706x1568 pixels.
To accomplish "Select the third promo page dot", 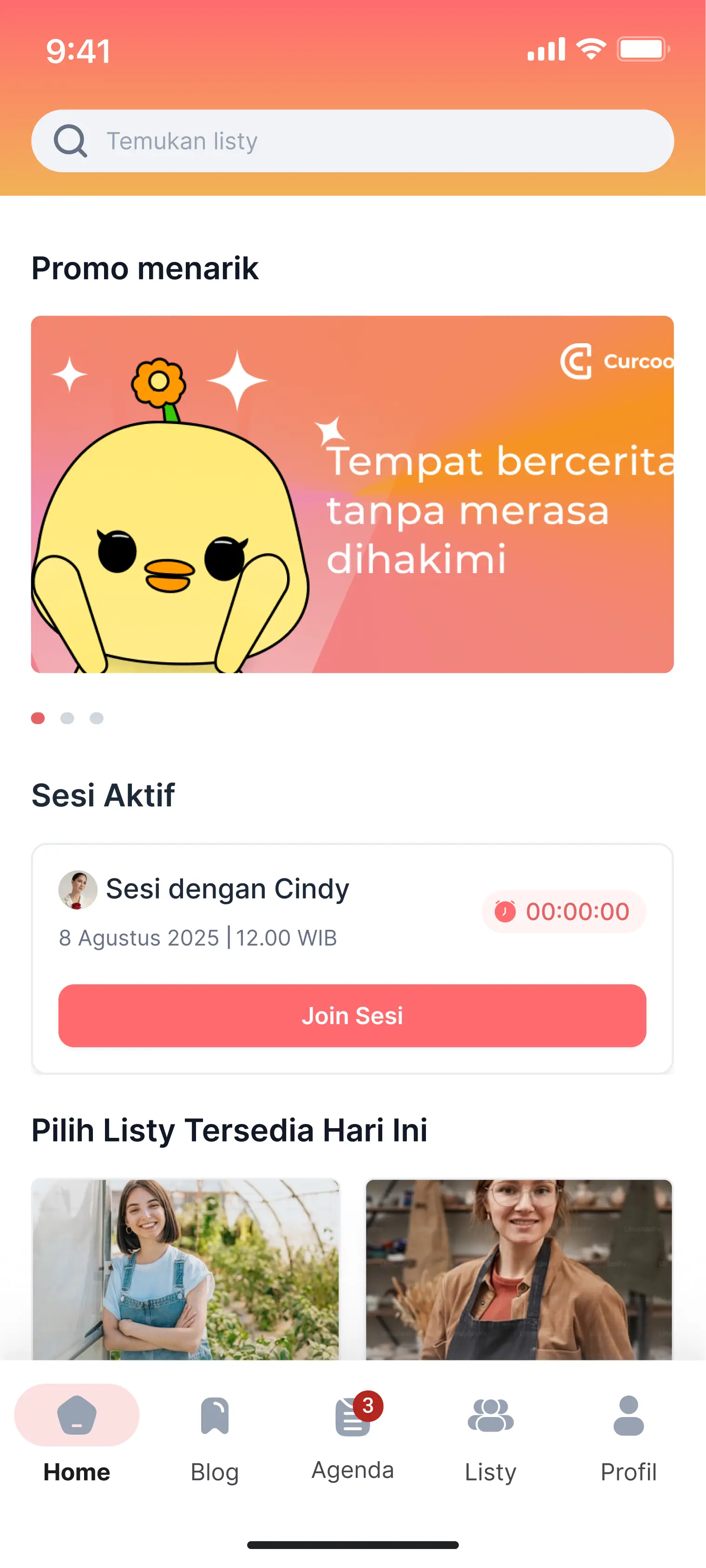I will pos(96,718).
